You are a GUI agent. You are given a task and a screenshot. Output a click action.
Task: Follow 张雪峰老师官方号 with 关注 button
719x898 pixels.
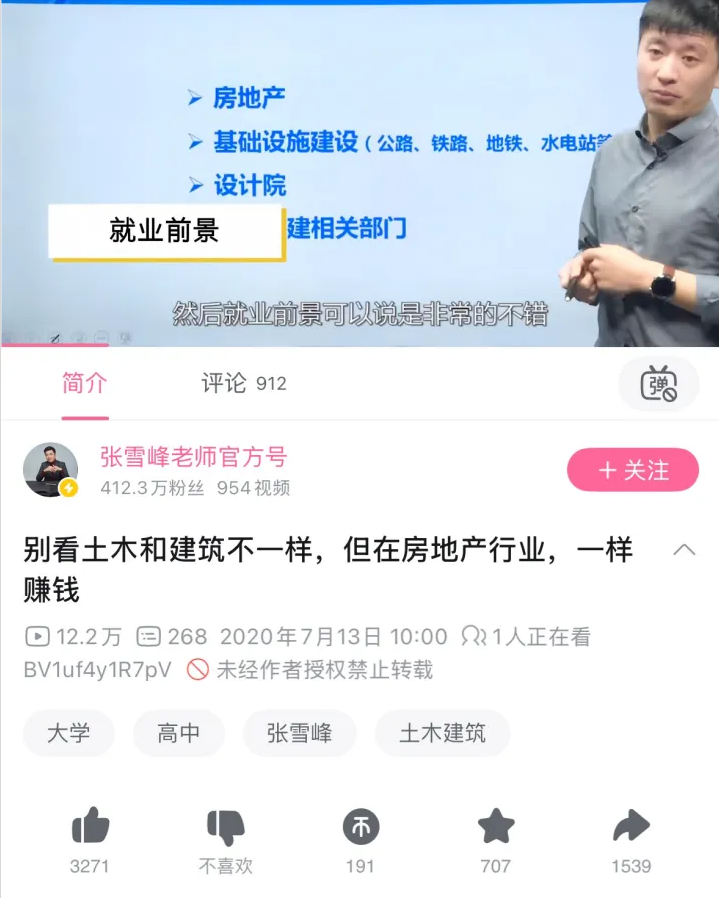pos(632,470)
